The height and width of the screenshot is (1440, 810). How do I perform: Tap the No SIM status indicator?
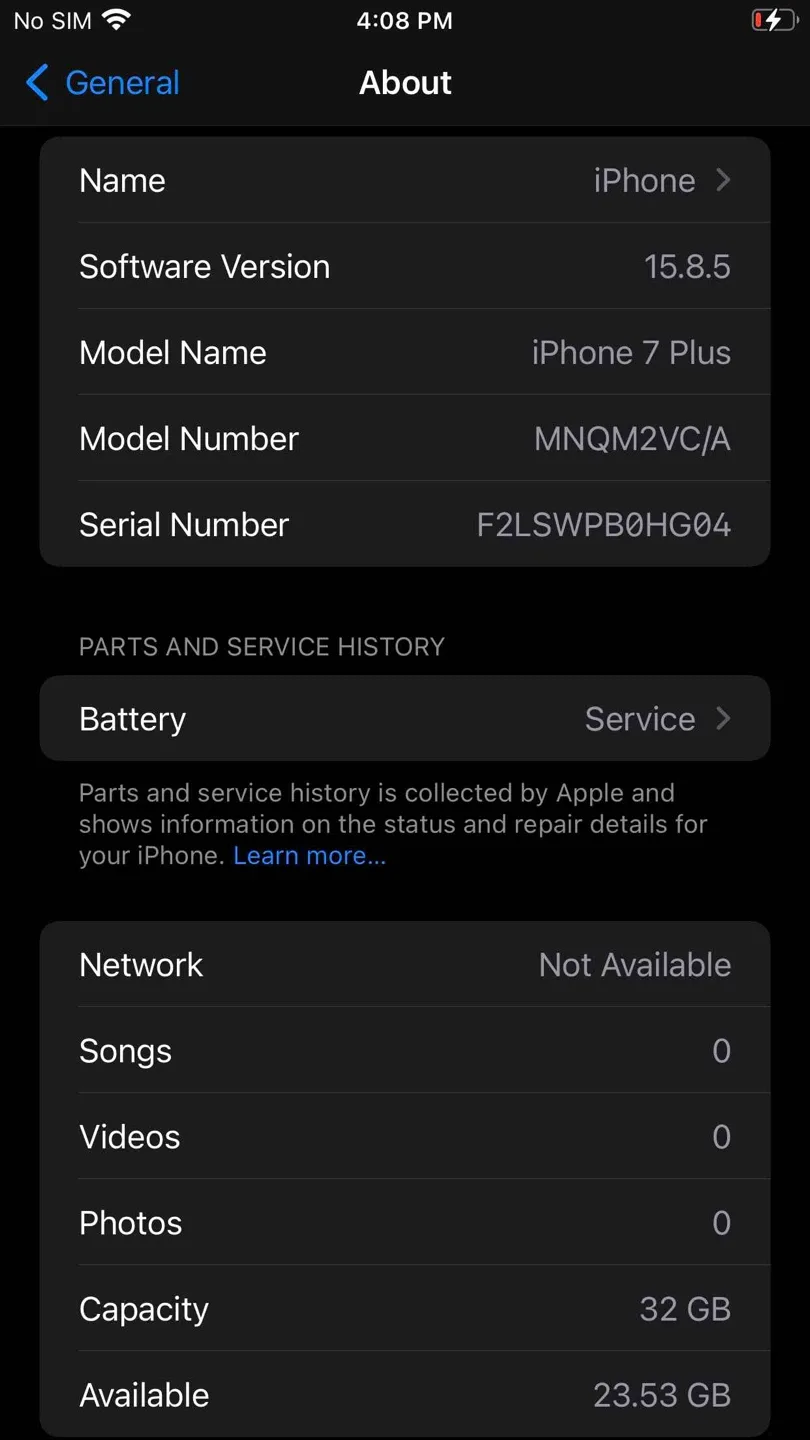point(51,19)
